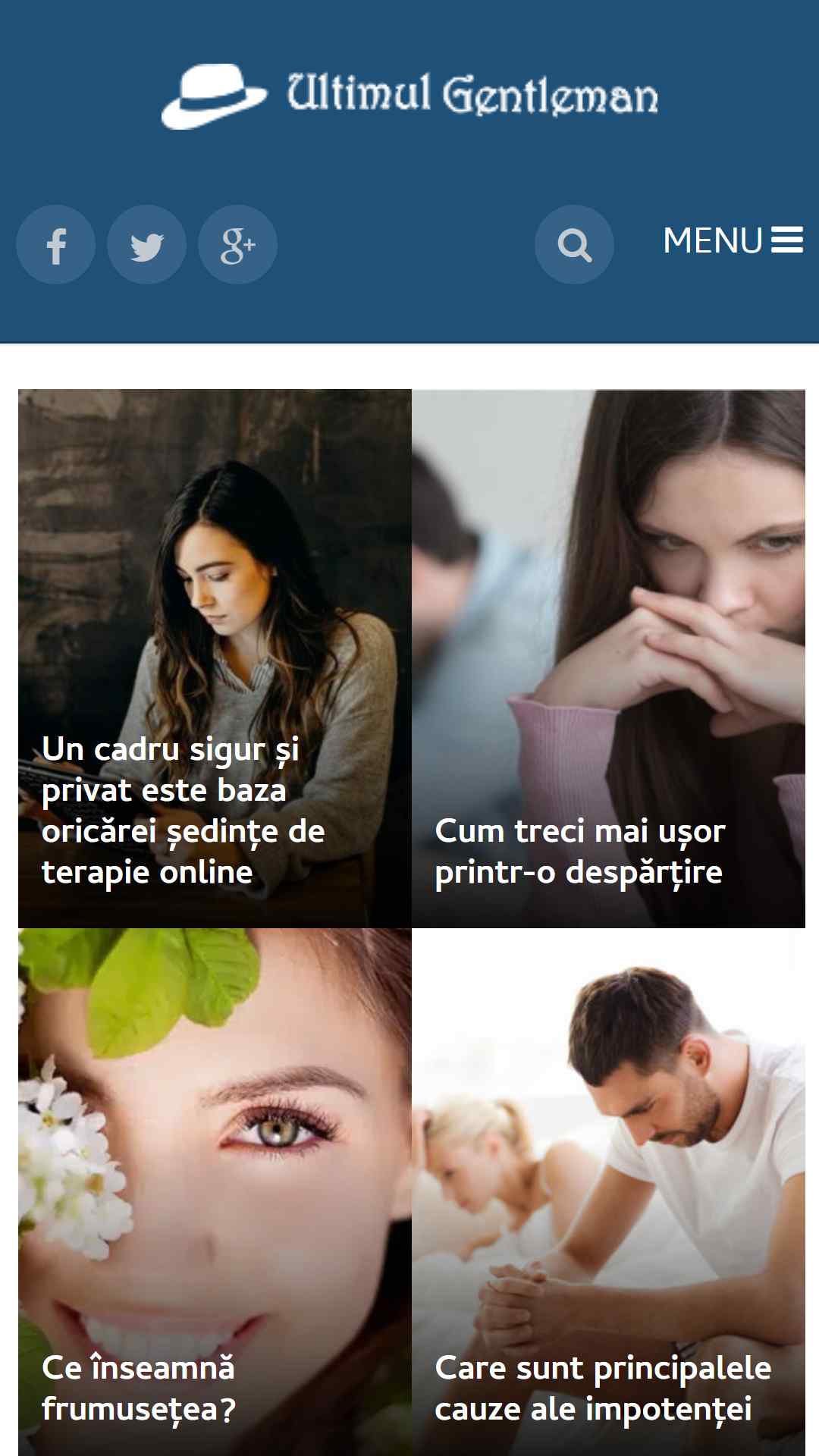Open article about terapie online
Screen dimensions: 819x1456
pyautogui.click(x=184, y=810)
